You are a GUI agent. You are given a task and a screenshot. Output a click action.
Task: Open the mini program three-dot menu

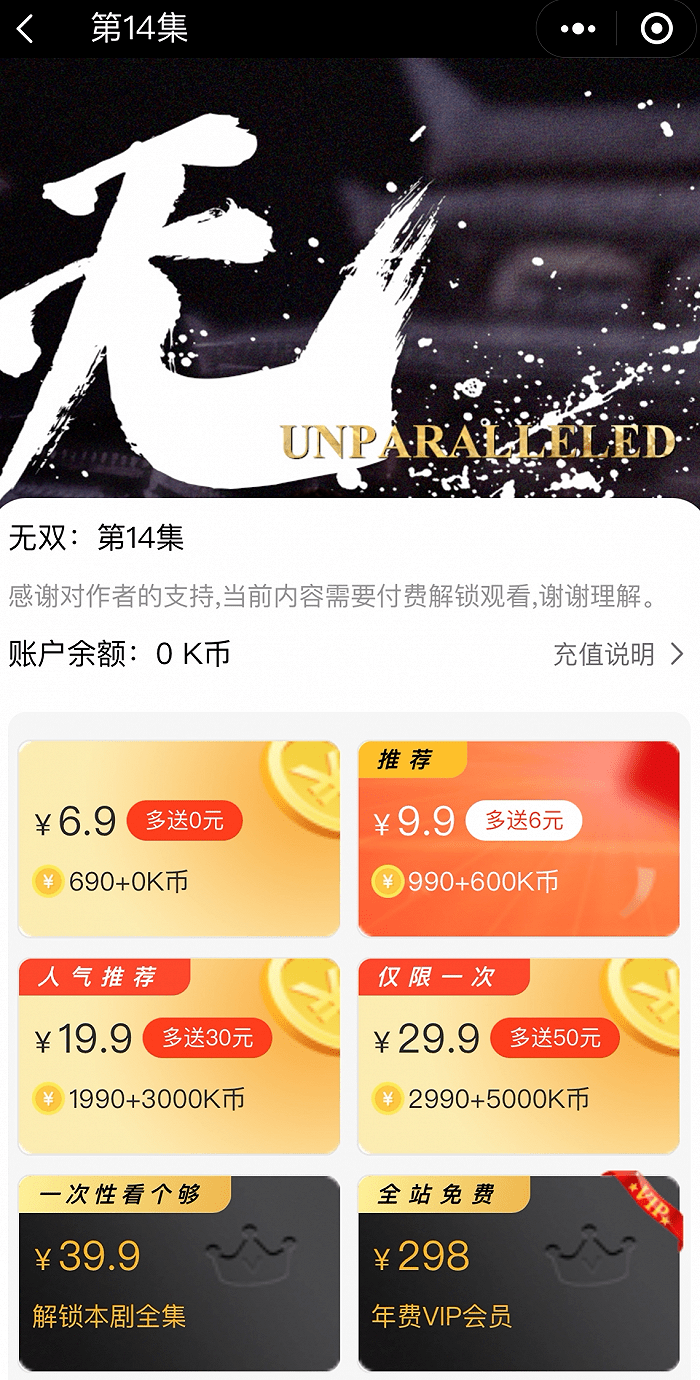pos(578,29)
